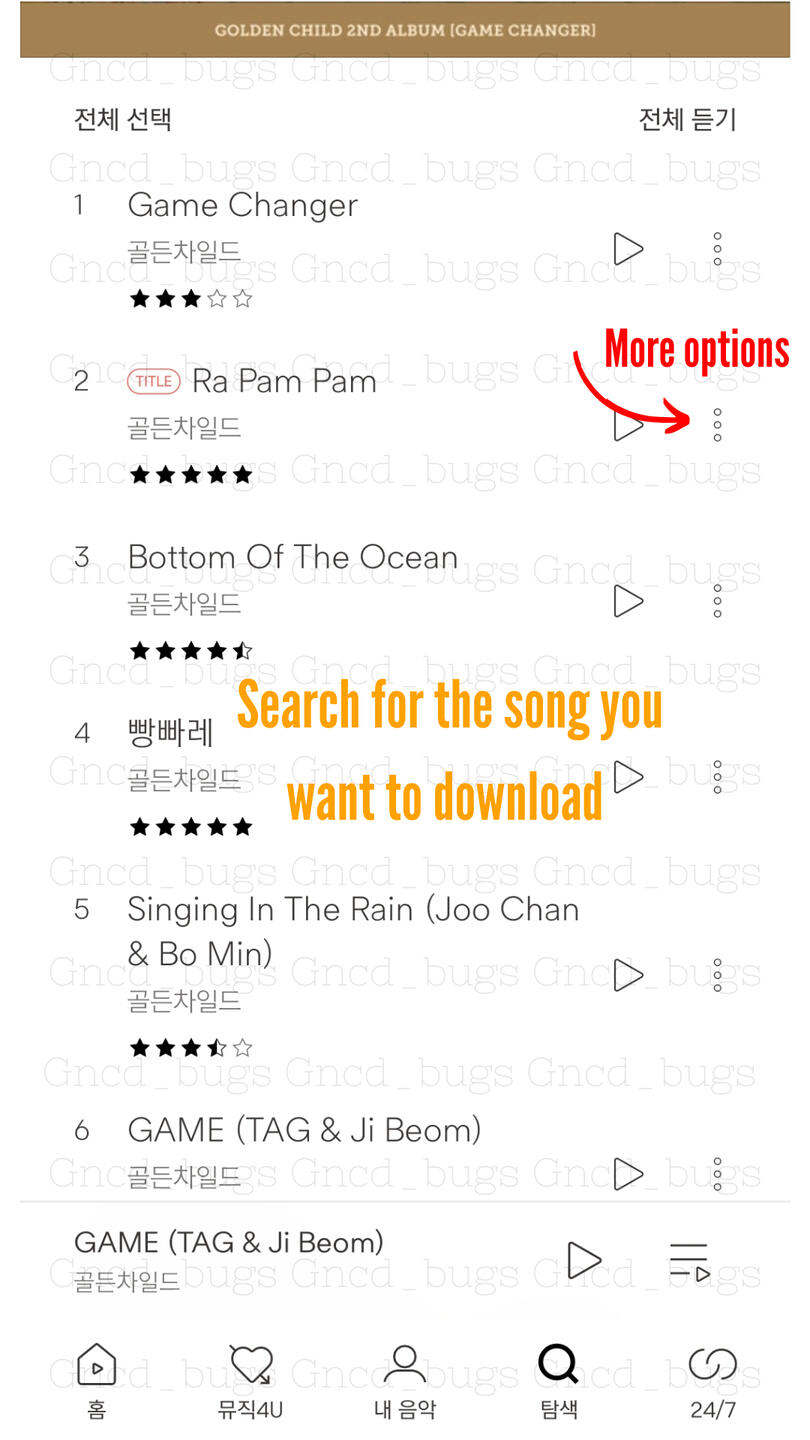Switch to the 뮤직4U tab
This screenshot has height=1440, width=810.
tap(251, 1381)
